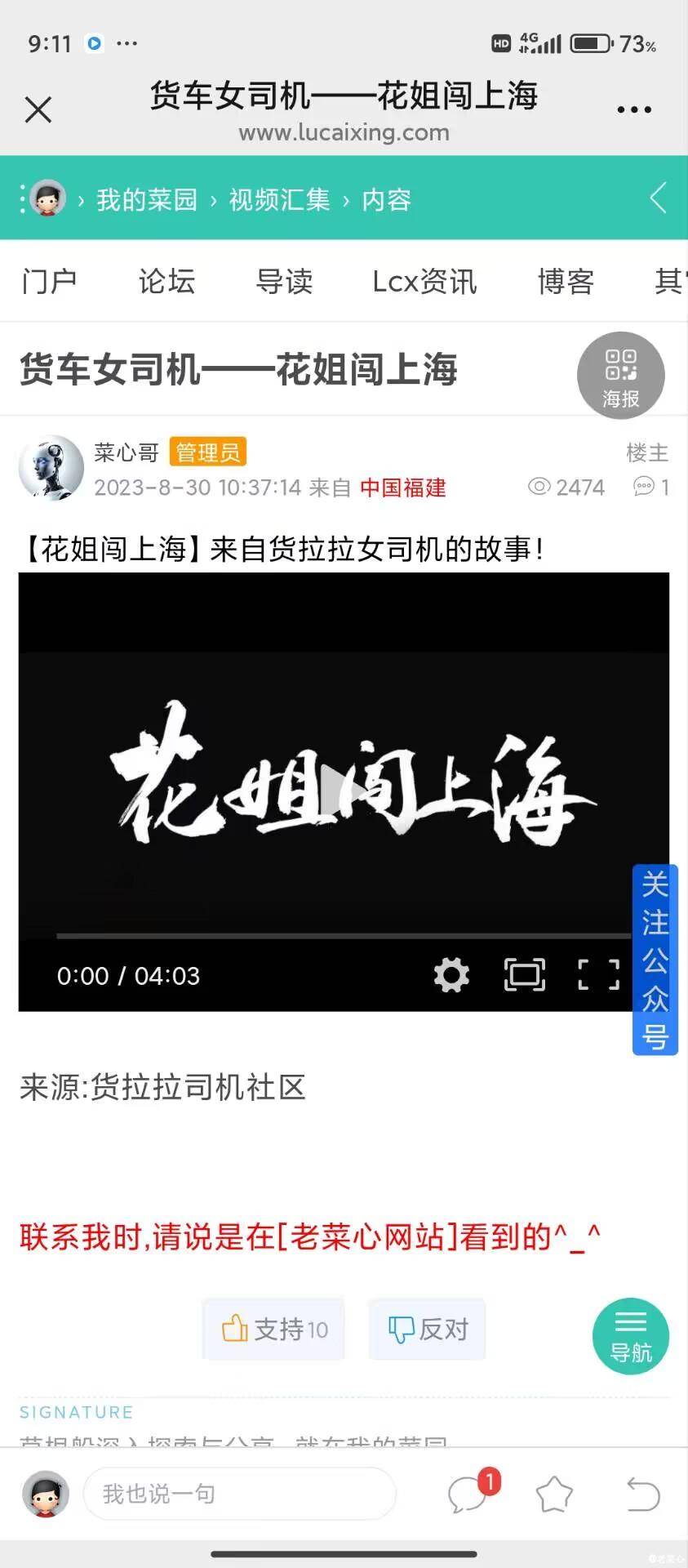Image resolution: width=688 pixels, height=1568 pixels.
Task: Open the three-dot overflow menu
Action: coord(634,109)
